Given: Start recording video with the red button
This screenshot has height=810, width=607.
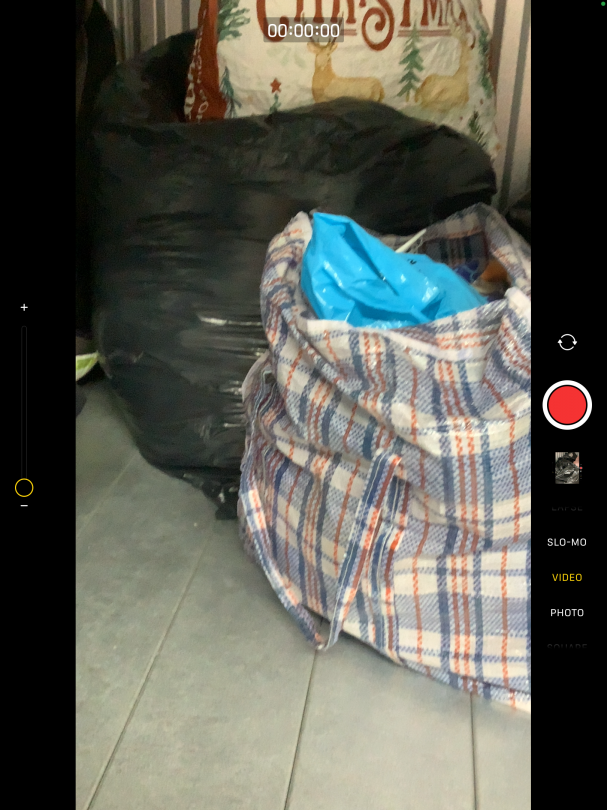Looking at the screenshot, I should click(x=567, y=405).
